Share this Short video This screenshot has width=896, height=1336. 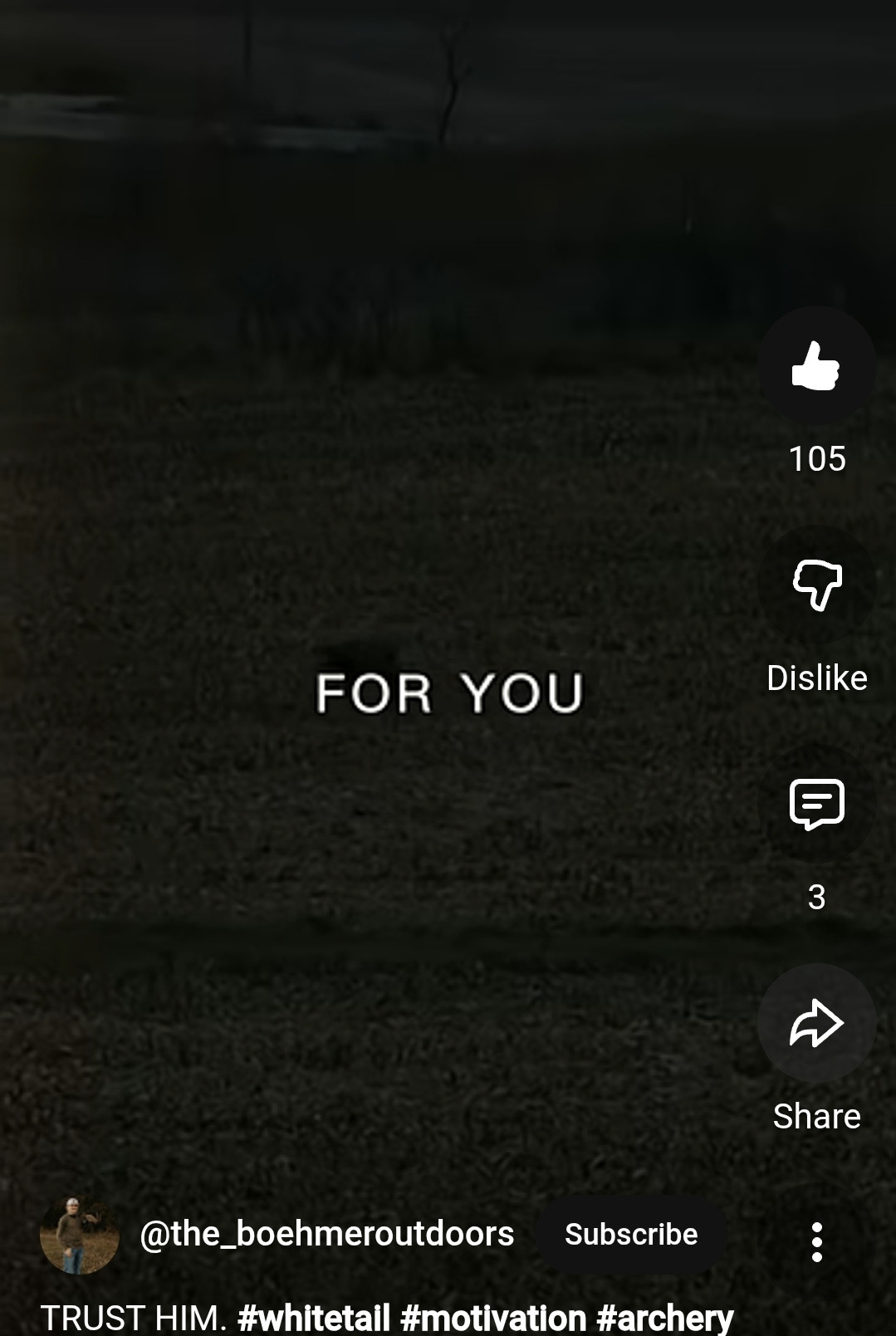pos(816,1024)
